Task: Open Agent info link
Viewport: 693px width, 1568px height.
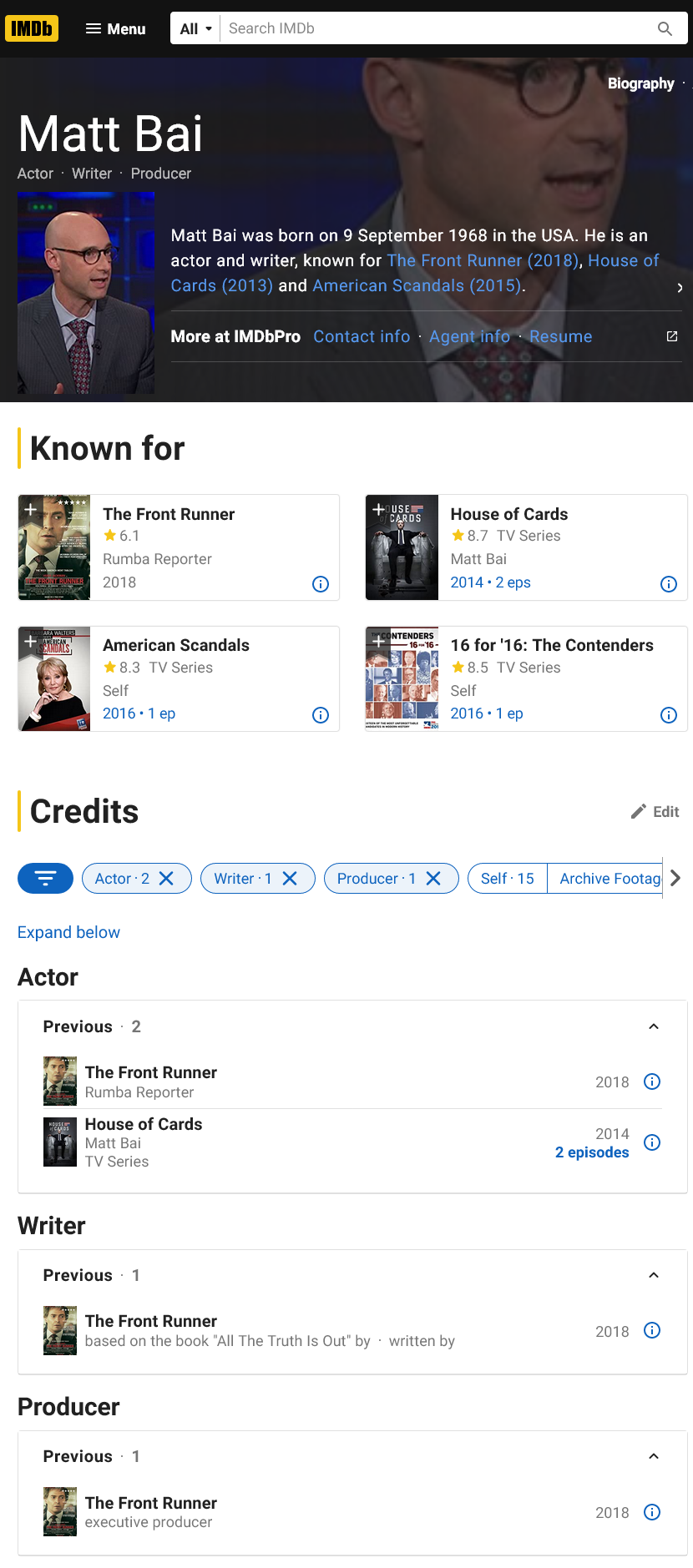Action: pyautogui.click(x=469, y=336)
